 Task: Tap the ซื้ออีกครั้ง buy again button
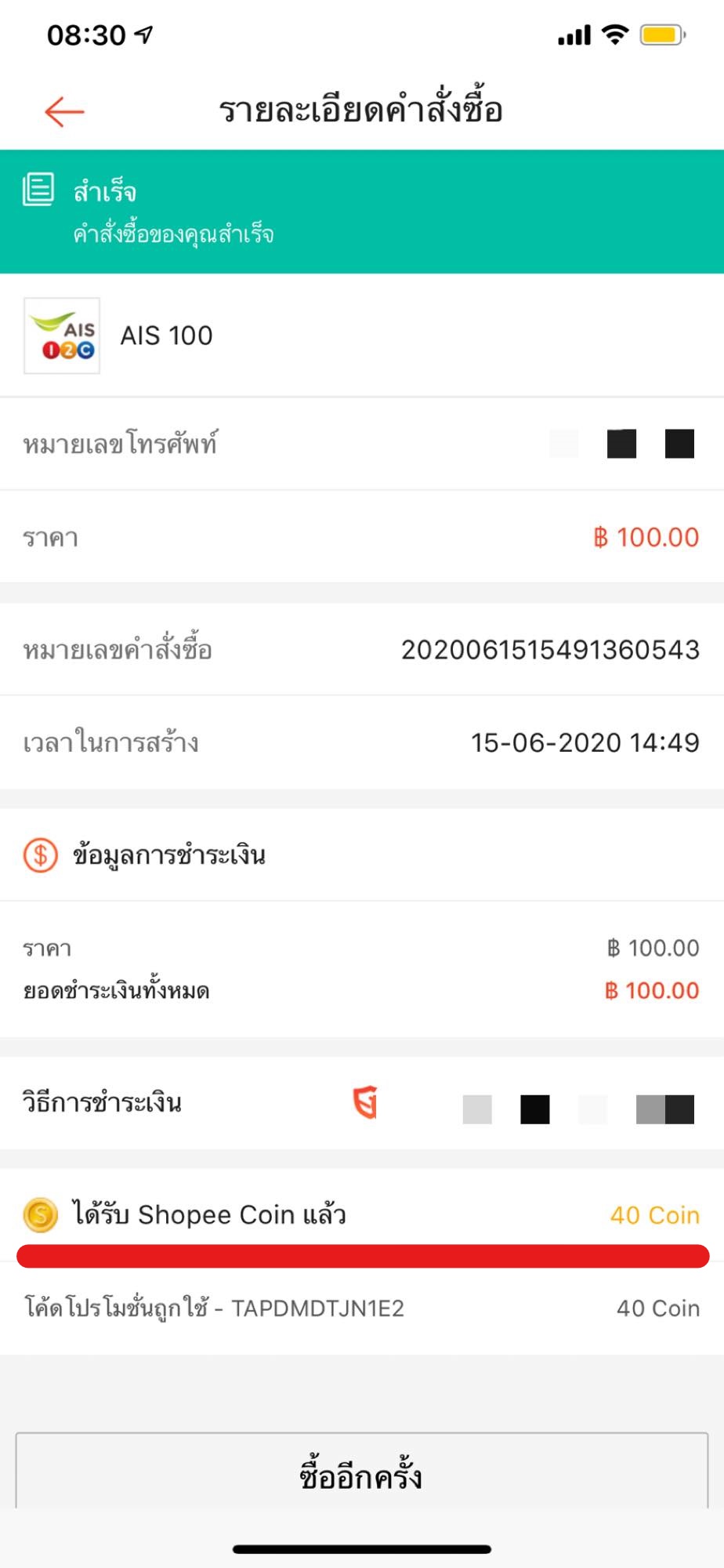click(x=361, y=1475)
